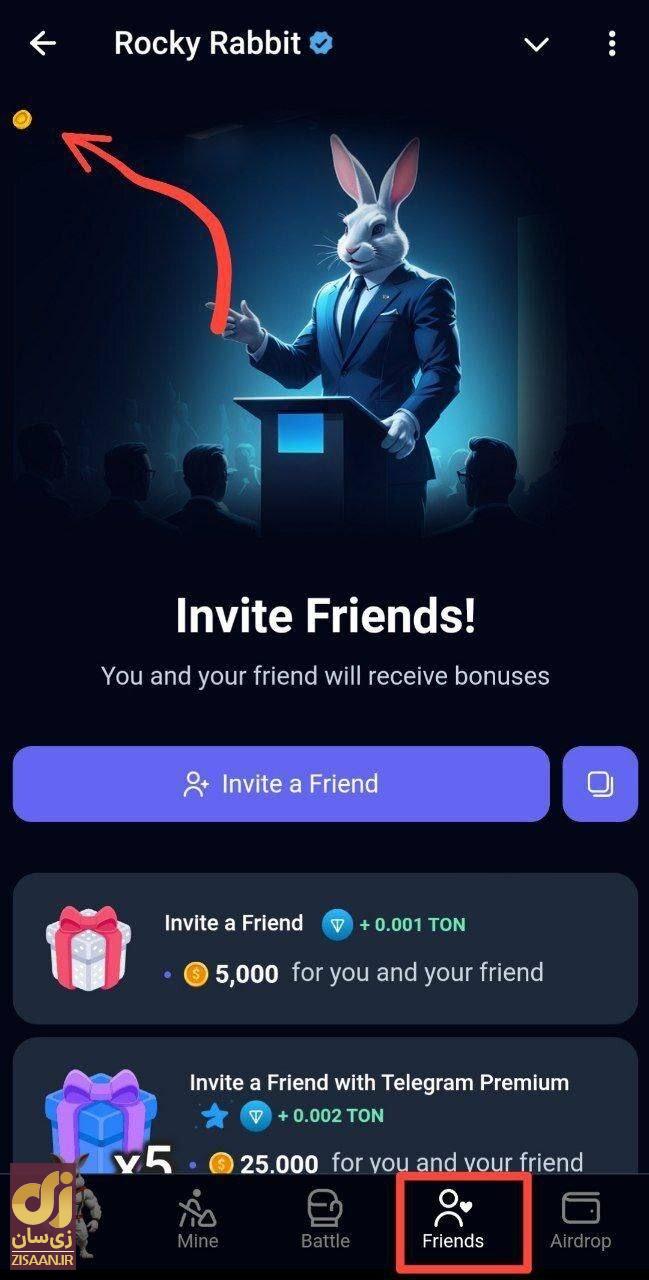This screenshot has height=1280, width=649.
Task: Open the three-dot overflow menu
Action: pyautogui.click(x=611, y=44)
